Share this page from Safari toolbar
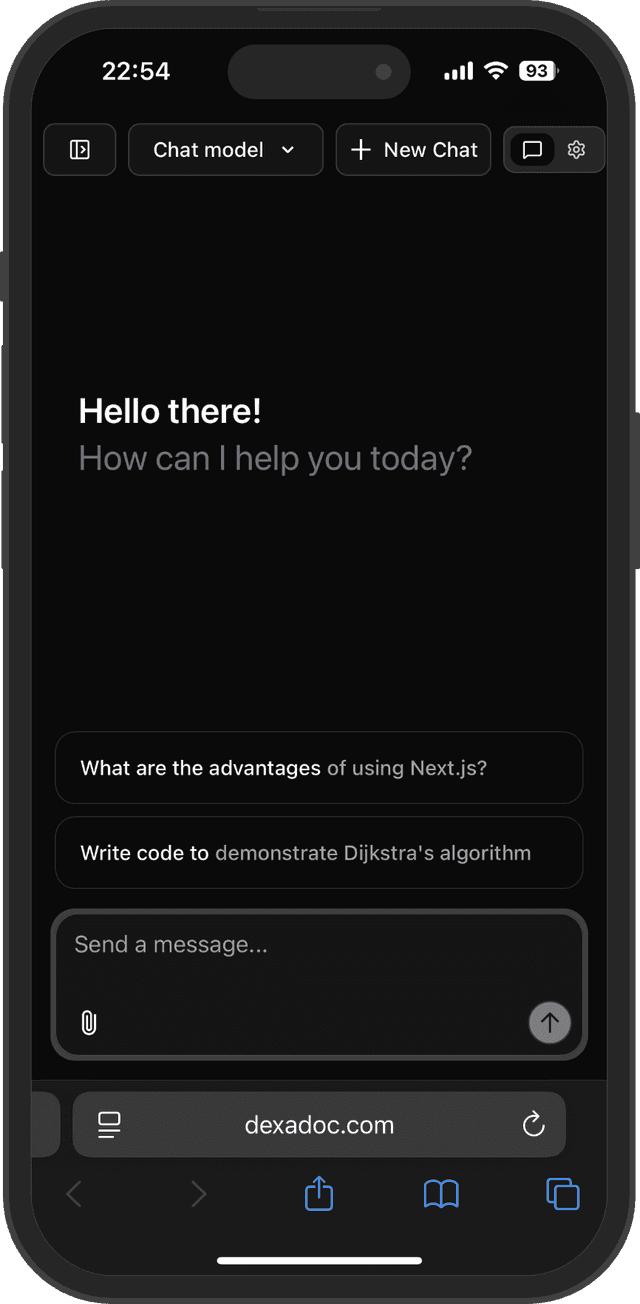The width and height of the screenshot is (640, 1304). coord(318,1193)
